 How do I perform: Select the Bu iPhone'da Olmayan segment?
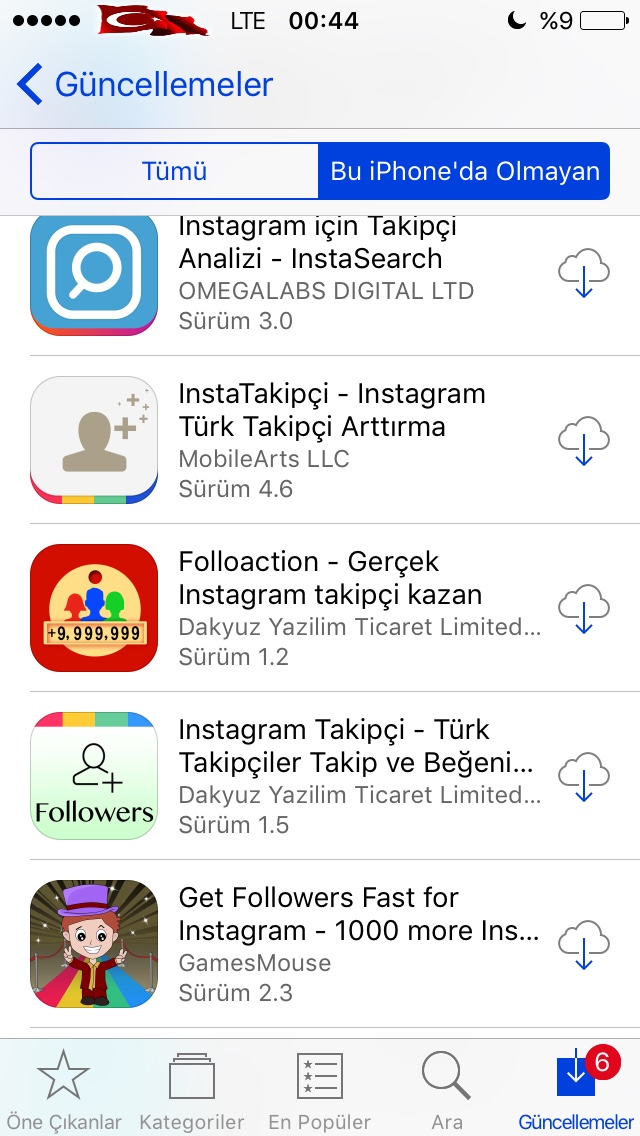pos(464,171)
